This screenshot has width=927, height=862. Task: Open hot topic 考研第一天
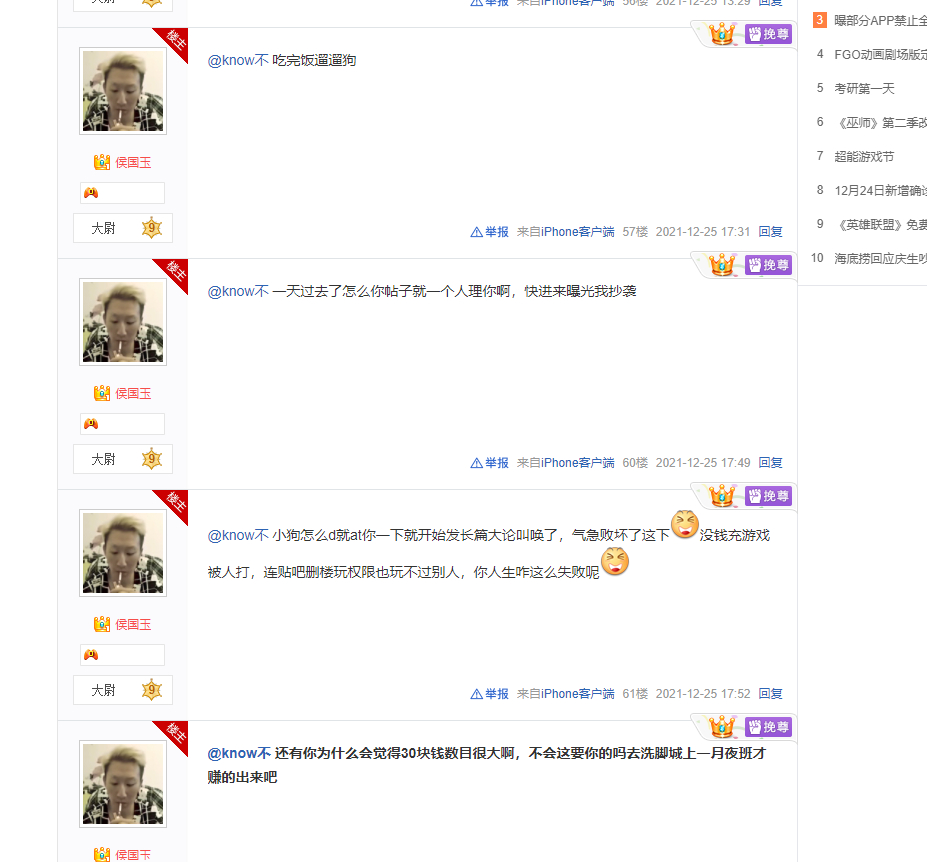point(864,88)
